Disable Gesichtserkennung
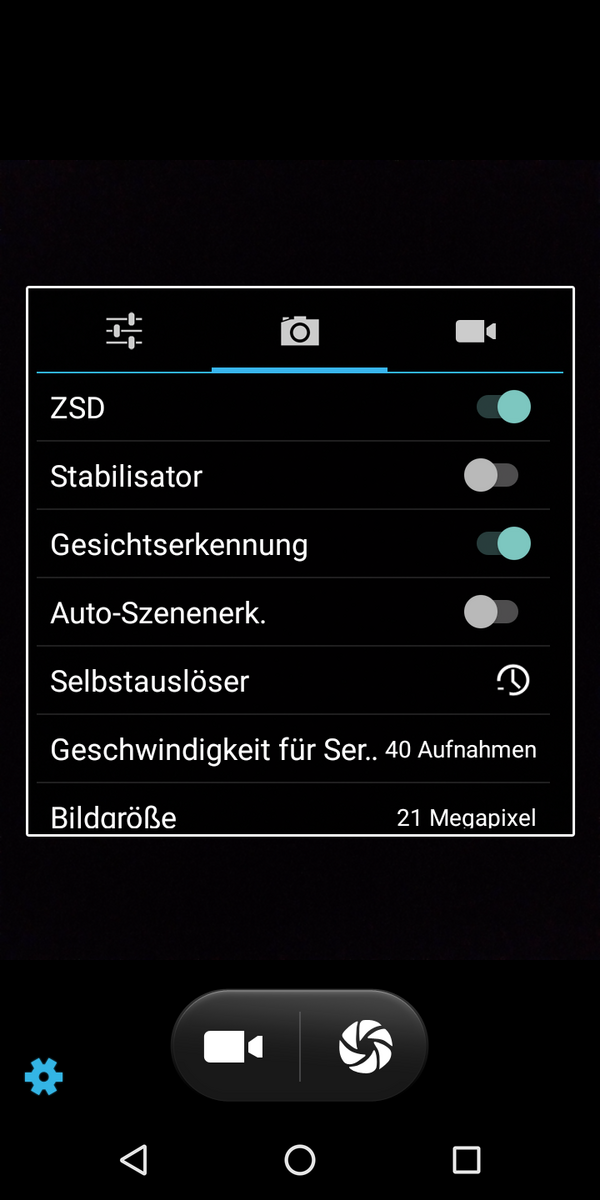 [503, 544]
